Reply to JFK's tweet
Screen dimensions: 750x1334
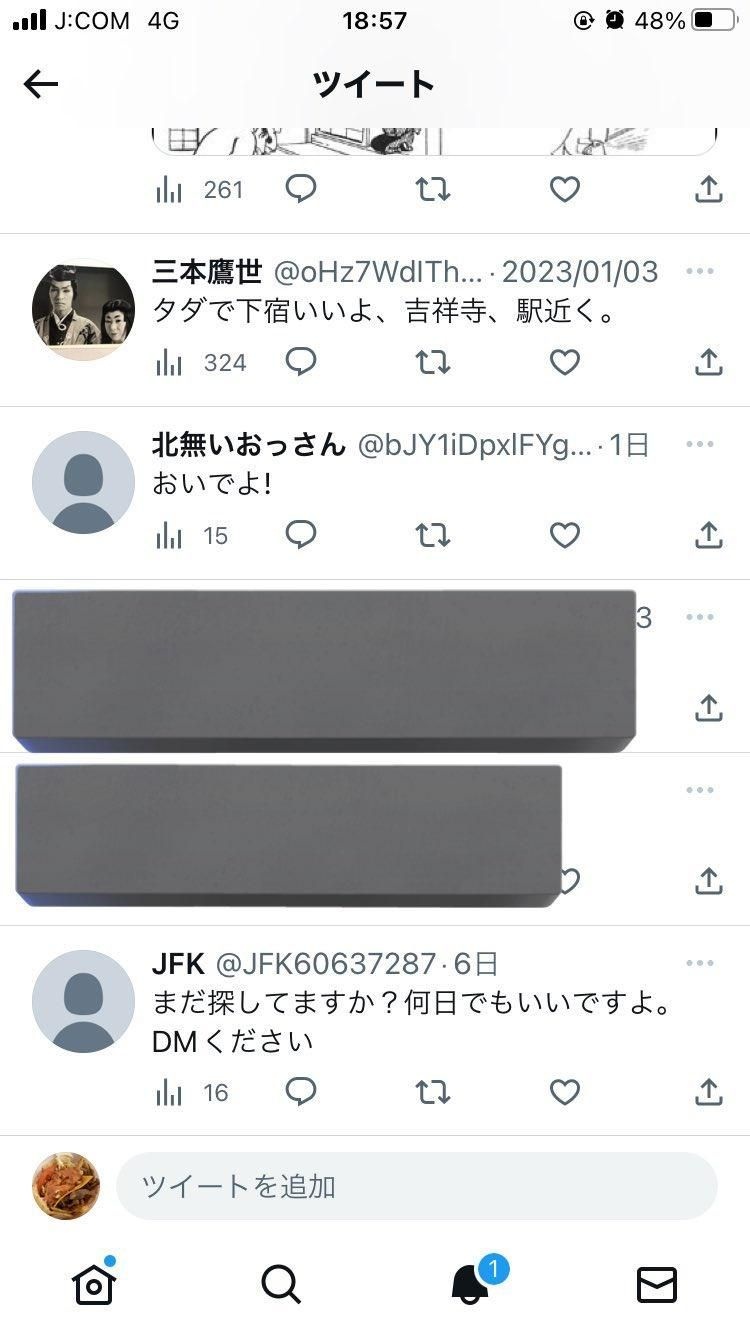(301, 1092)
